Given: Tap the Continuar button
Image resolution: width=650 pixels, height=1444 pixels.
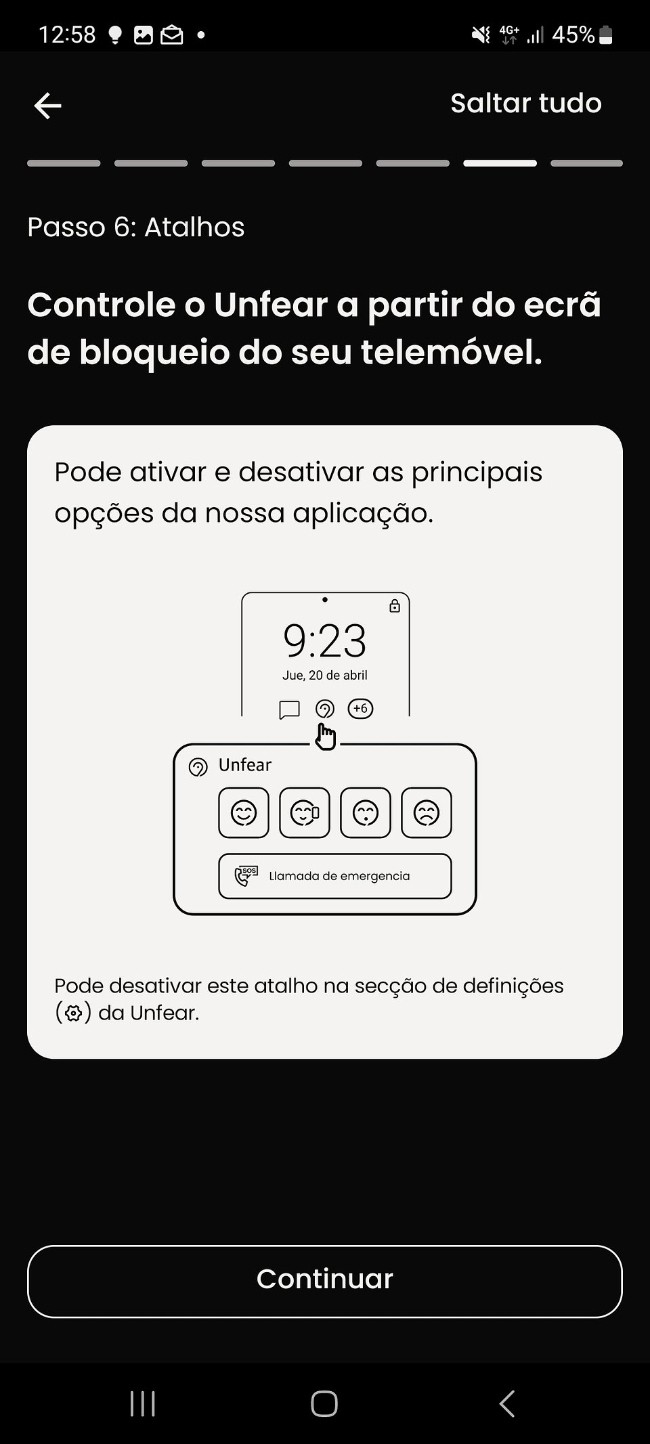Looking at the screenshot, I should 325,1280.
